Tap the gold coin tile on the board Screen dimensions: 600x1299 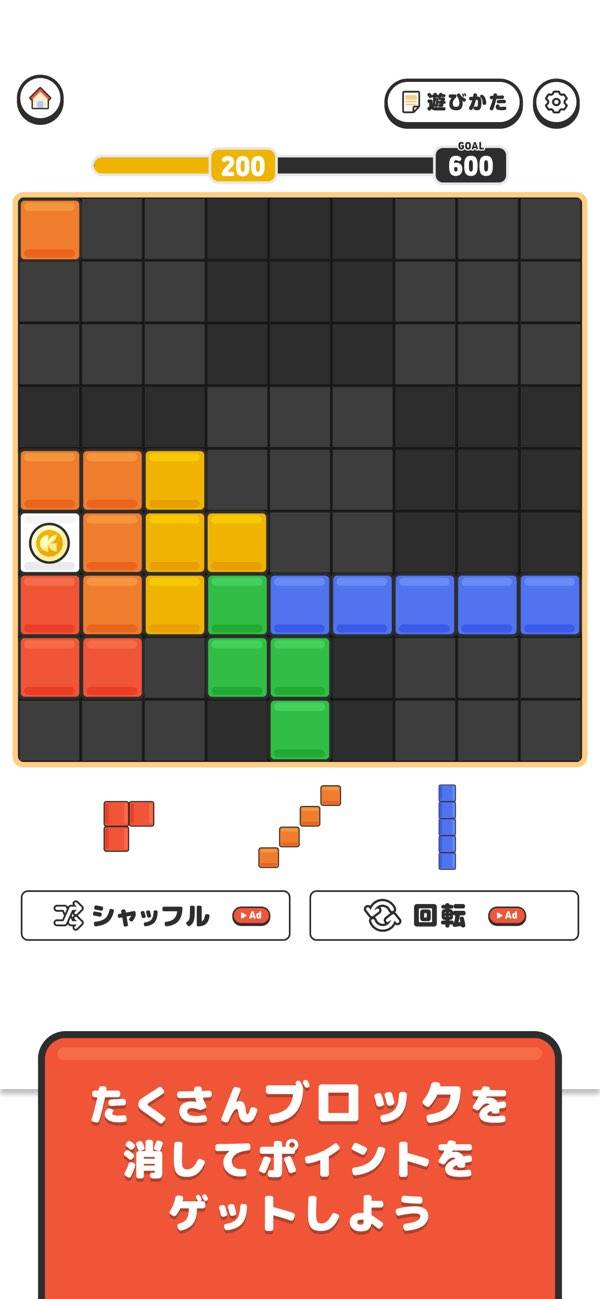[49, 543]
